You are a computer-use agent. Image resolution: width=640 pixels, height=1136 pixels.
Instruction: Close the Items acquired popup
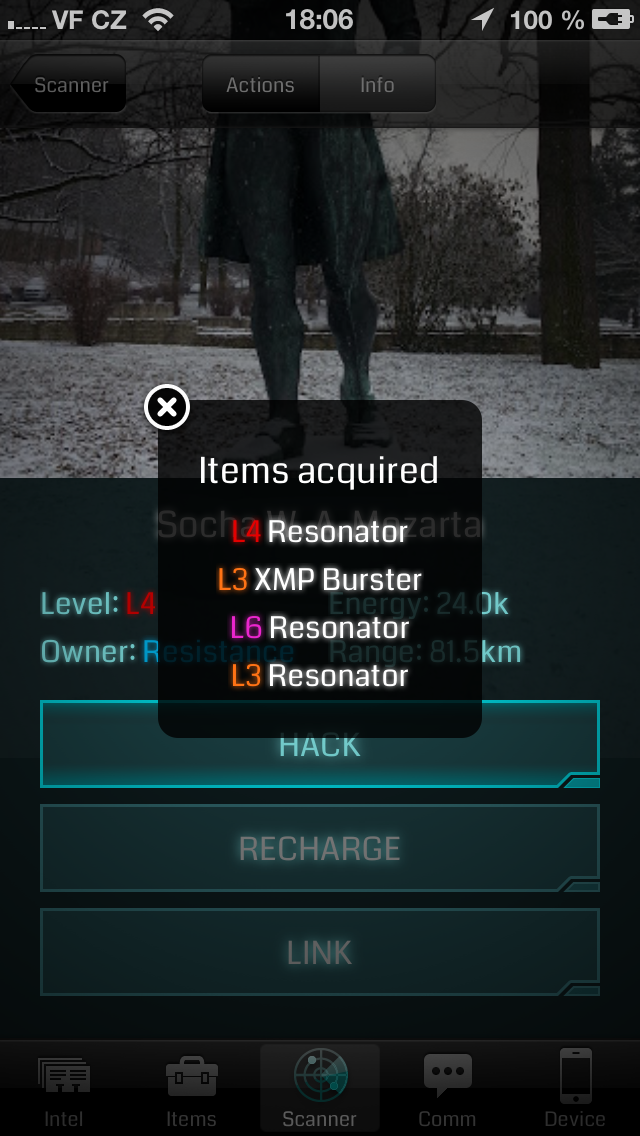coord(167,407)
